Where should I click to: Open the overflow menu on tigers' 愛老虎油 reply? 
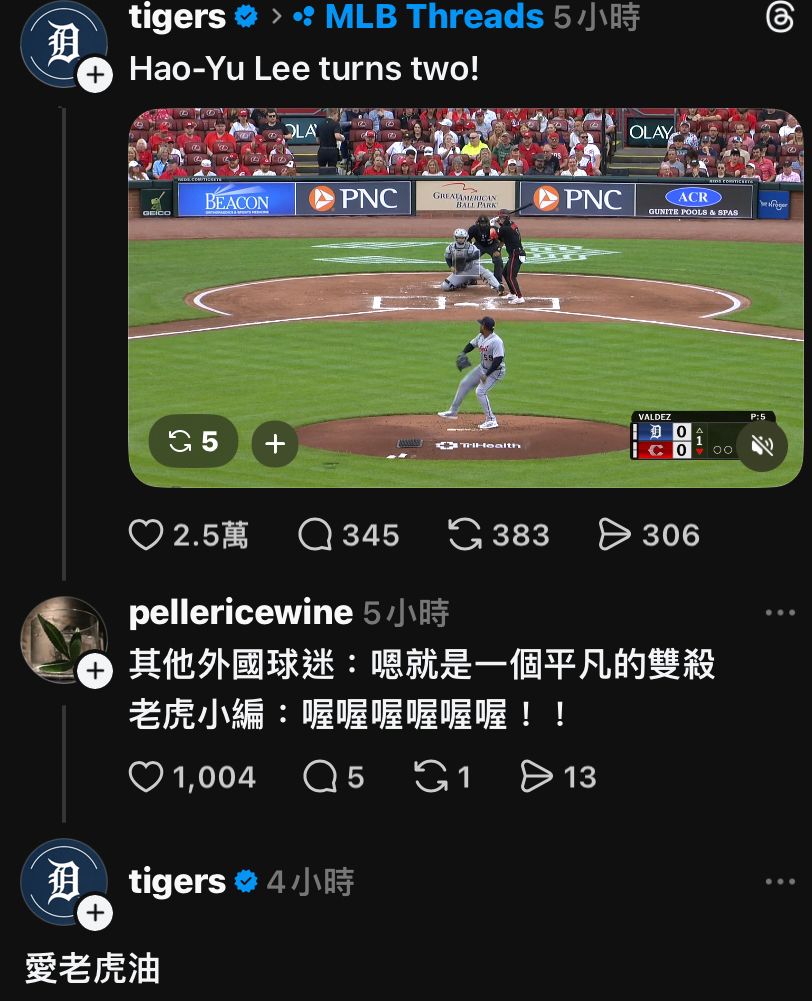(x=779, y=882)
